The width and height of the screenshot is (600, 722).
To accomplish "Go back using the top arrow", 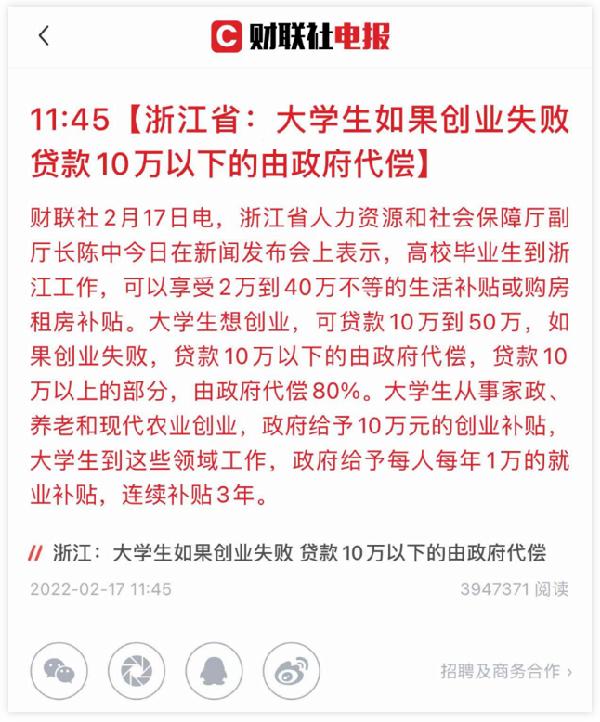I will click(43, 36).
